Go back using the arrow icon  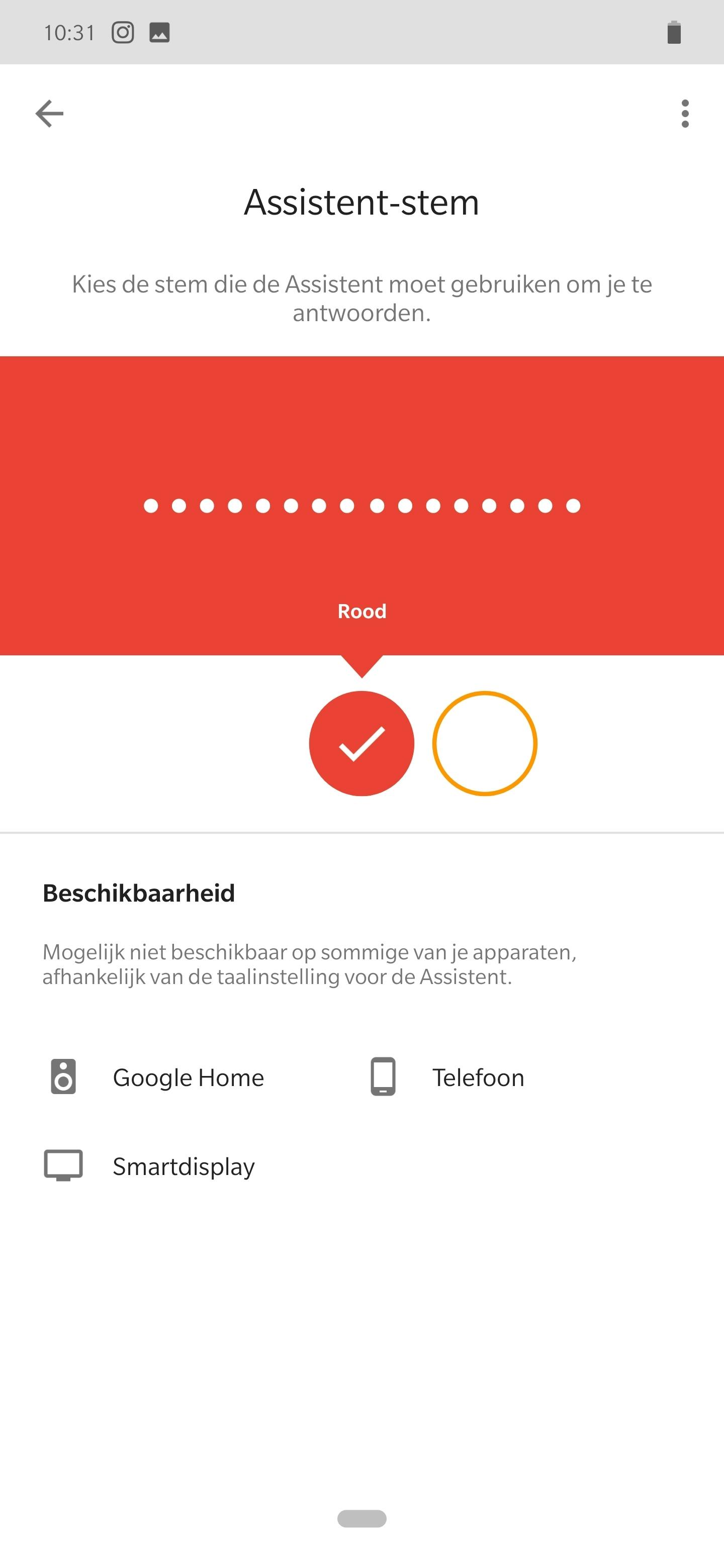pos(49,114)
